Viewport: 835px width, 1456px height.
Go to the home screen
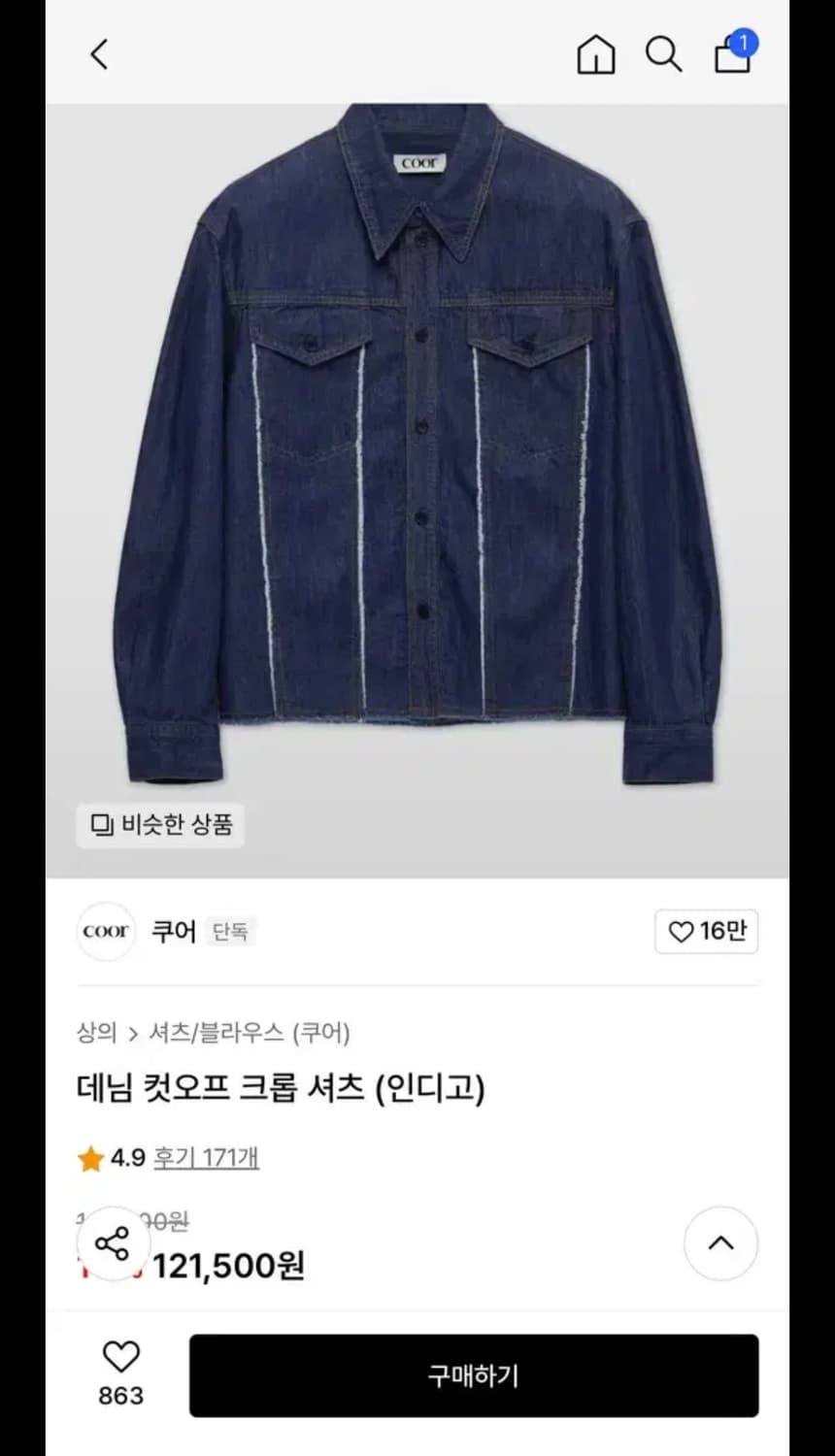pos(595,55)
